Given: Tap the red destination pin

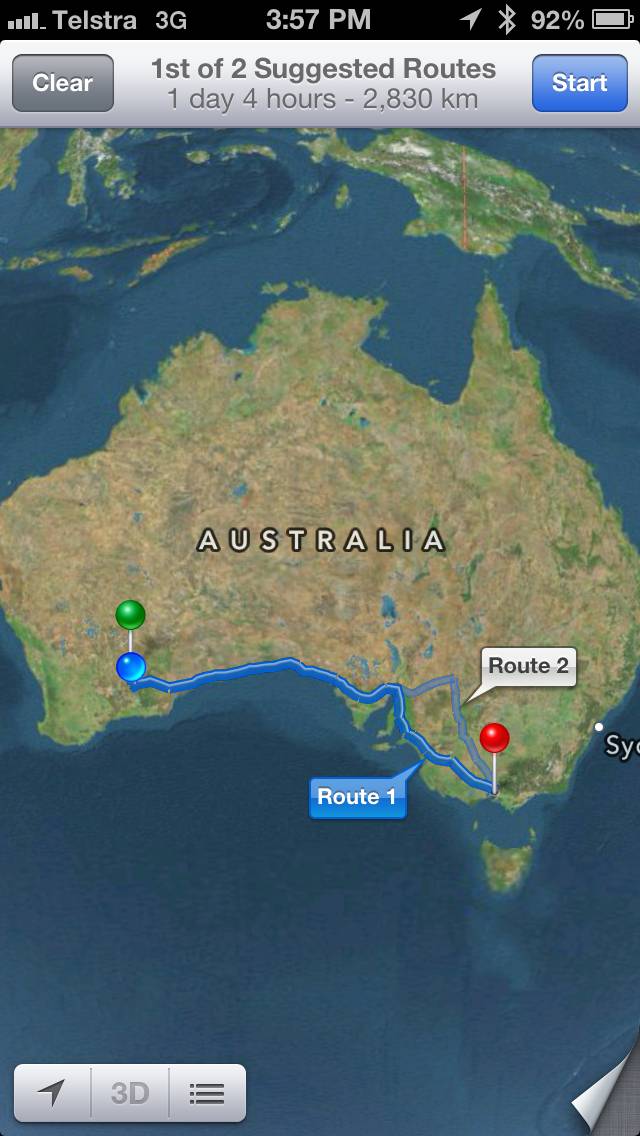Looking at the screenshot, I should [x=494, y=740].
